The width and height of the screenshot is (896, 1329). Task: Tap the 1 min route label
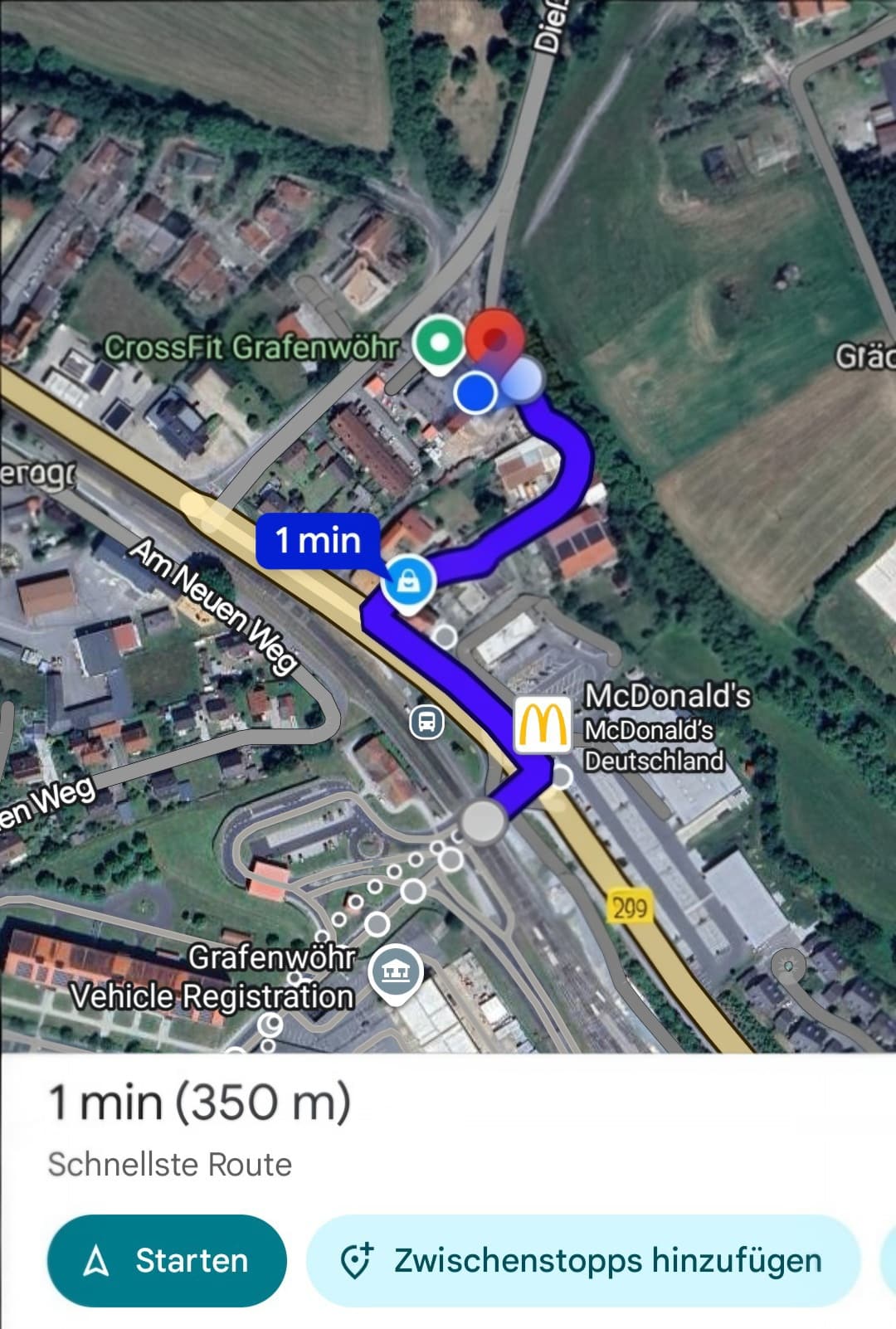click(318, 541)
